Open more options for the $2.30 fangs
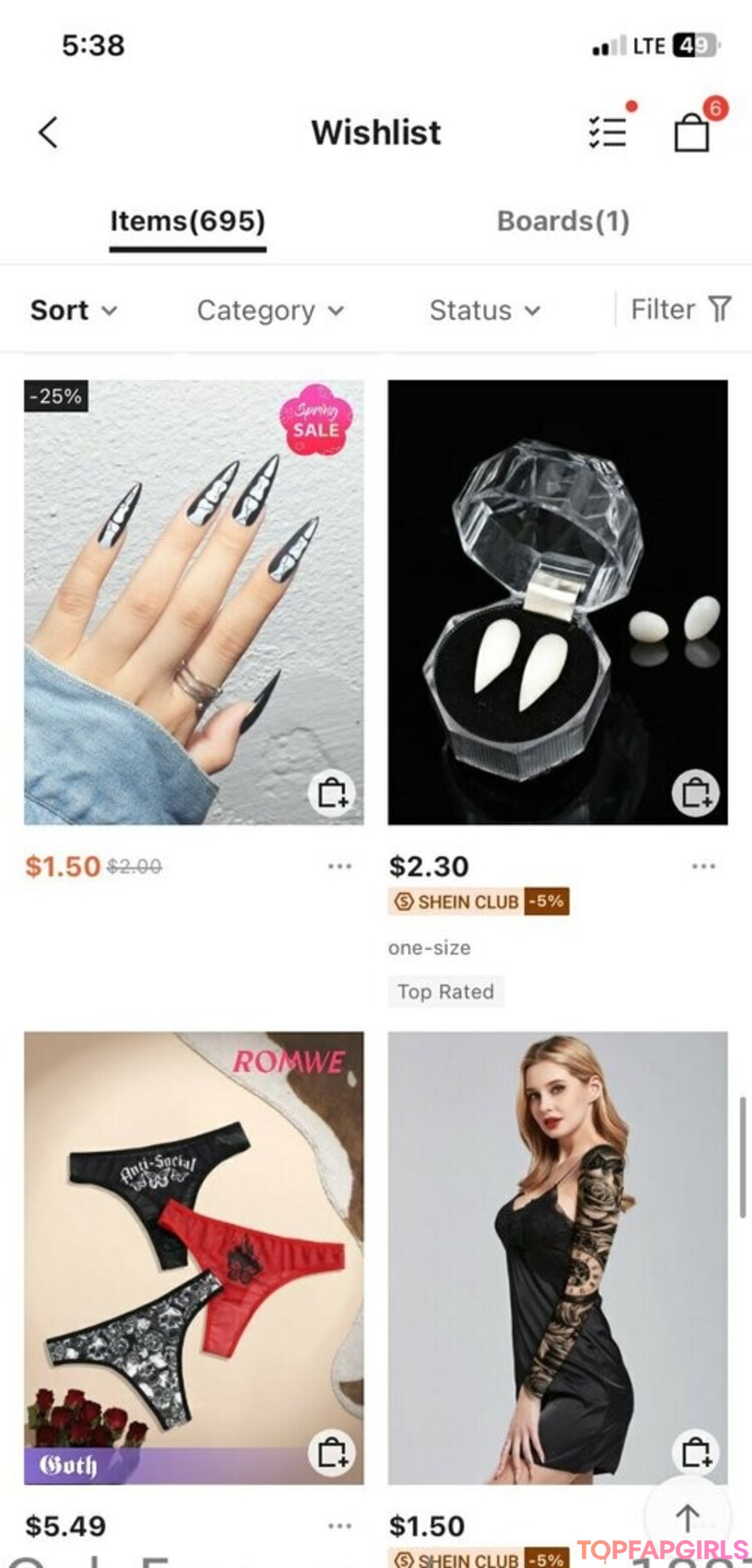 [703, 867]
